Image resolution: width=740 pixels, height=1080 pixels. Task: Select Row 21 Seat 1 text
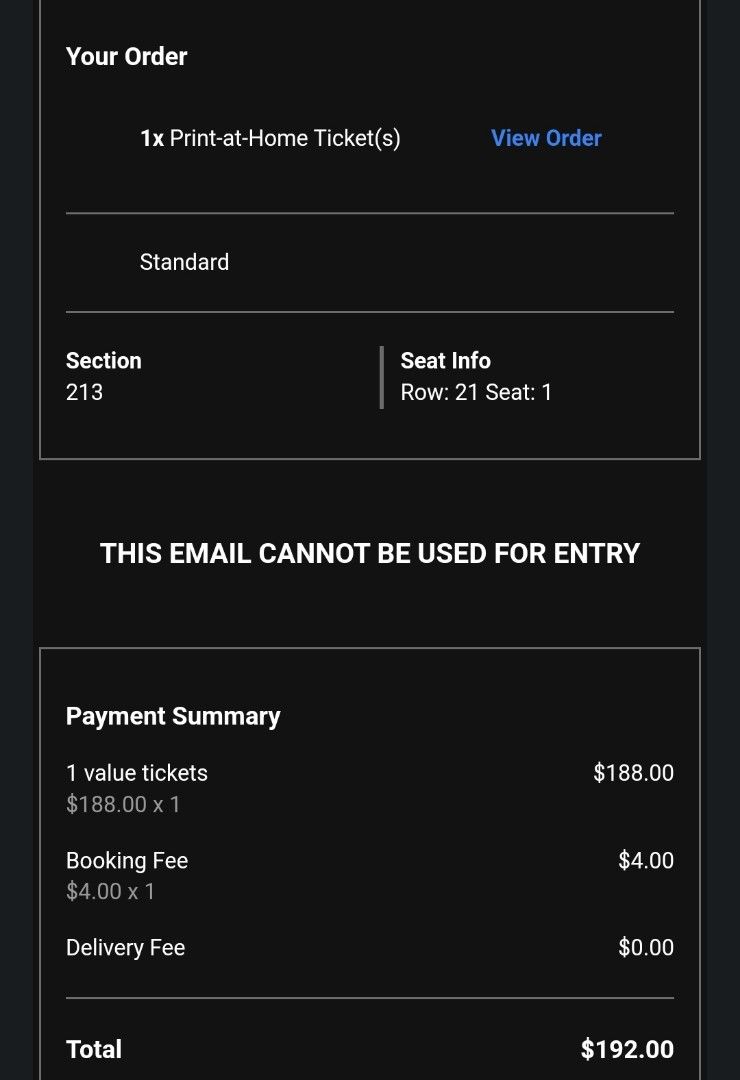478,392
